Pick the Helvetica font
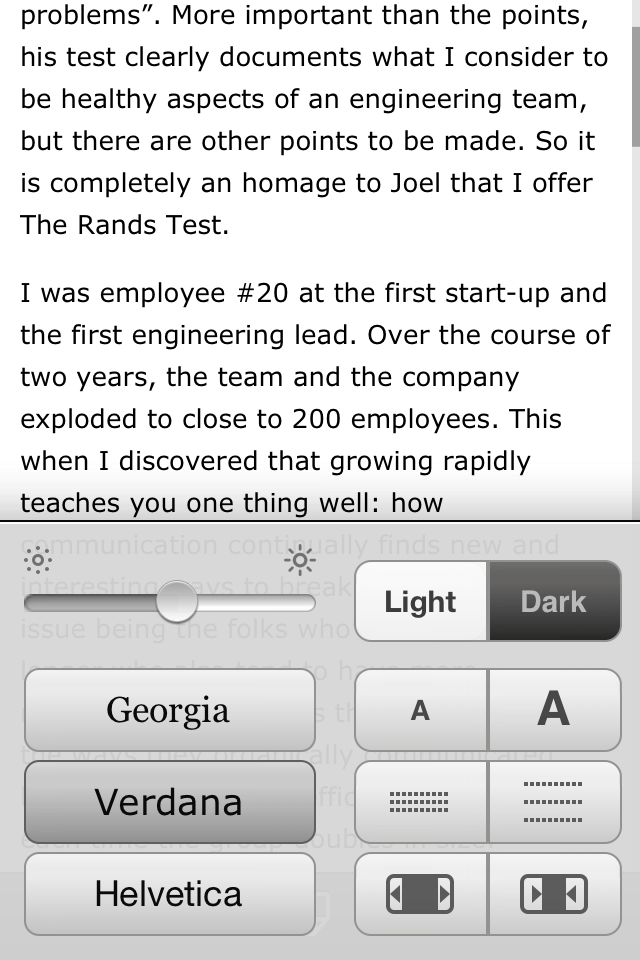 click(169, 894)
